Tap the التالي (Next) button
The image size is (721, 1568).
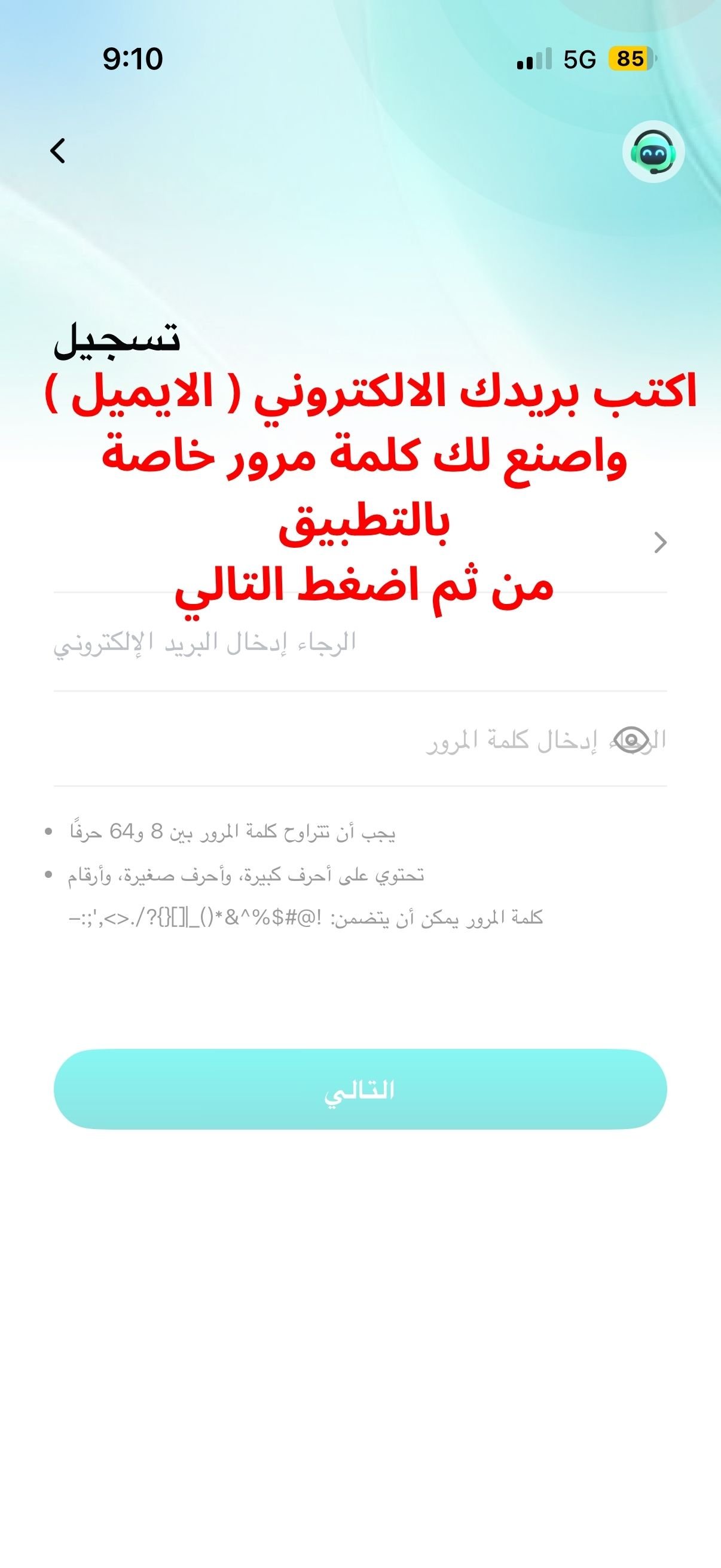coord(360,1090)
